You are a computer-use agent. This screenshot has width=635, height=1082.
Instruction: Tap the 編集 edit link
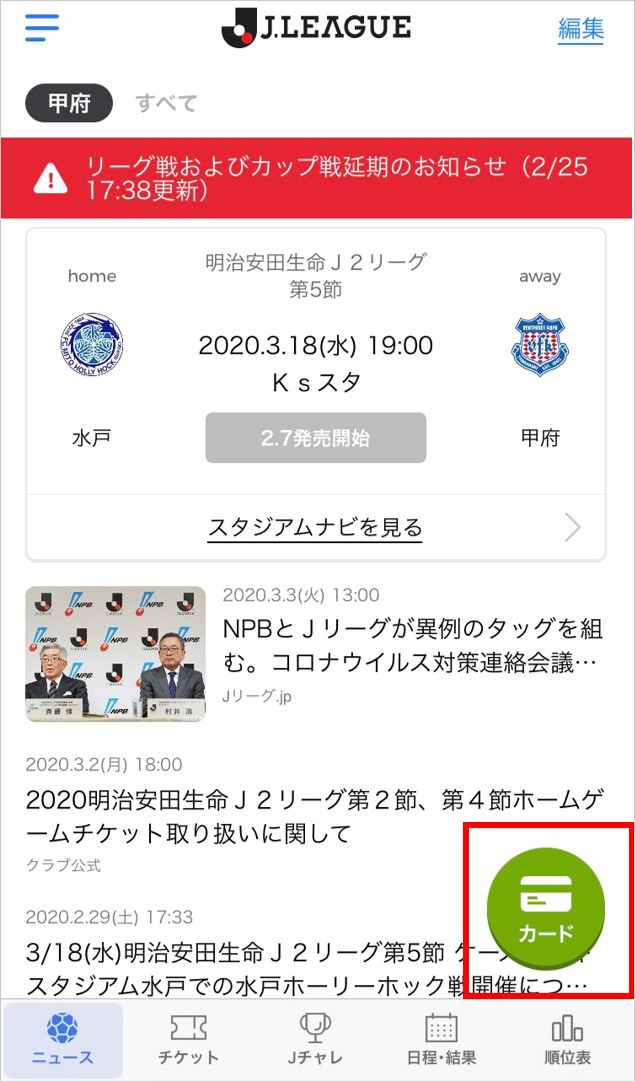click(580, 28)
